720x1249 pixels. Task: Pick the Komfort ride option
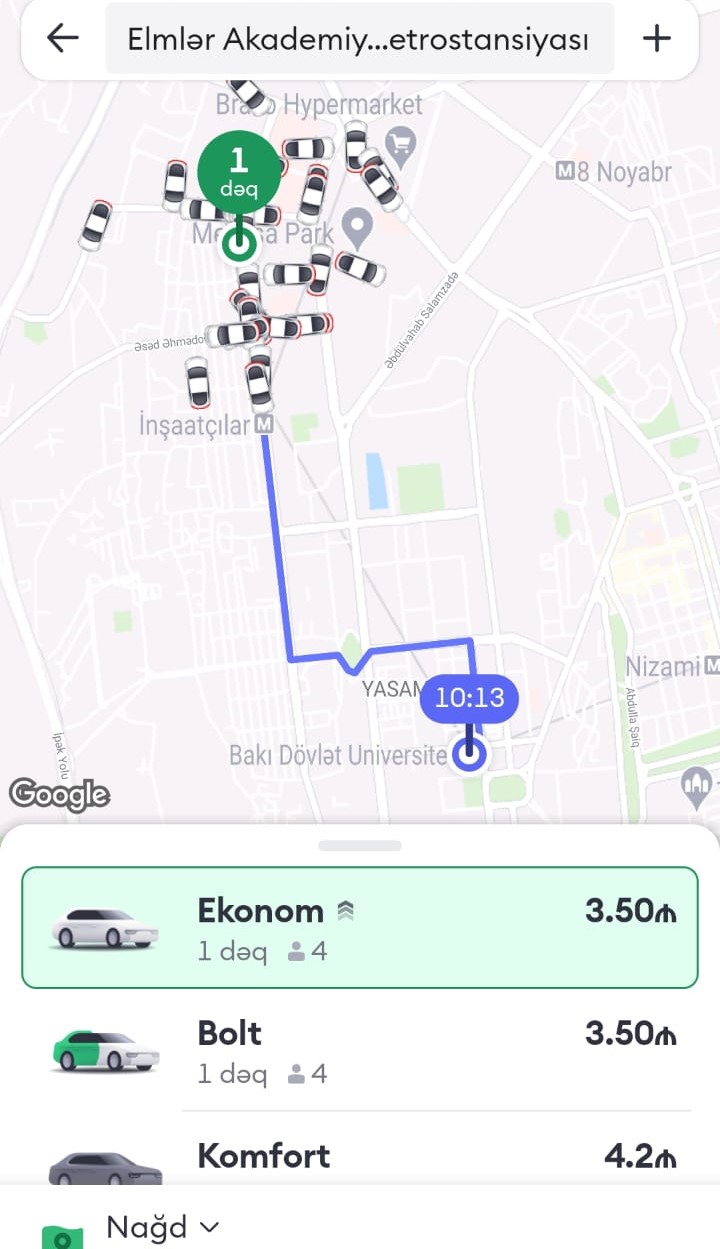click(360, 1158)
